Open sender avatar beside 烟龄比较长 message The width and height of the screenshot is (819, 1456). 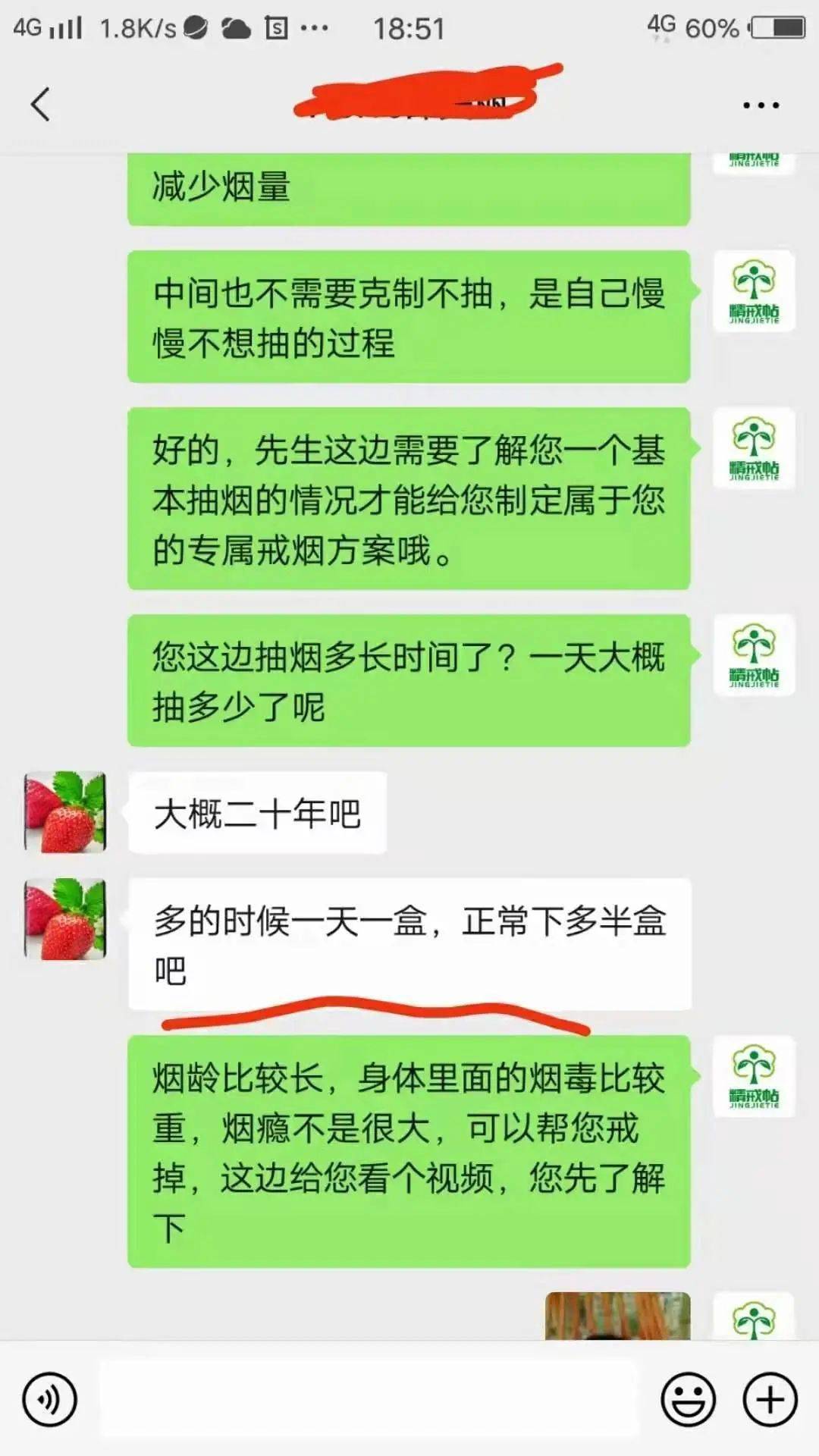tap(754, 1076)
